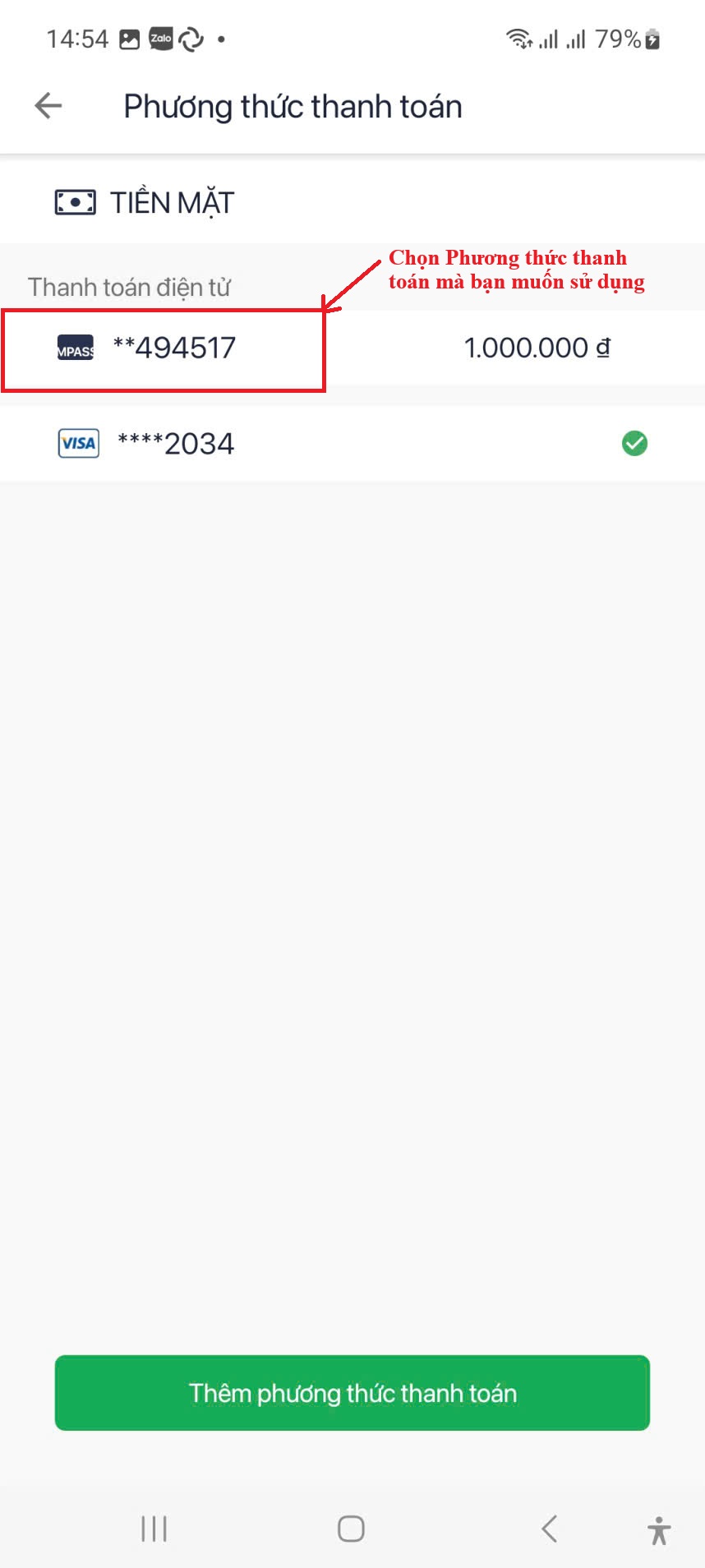Tap the Wi-Fi signal icon

tap(519, 37)
